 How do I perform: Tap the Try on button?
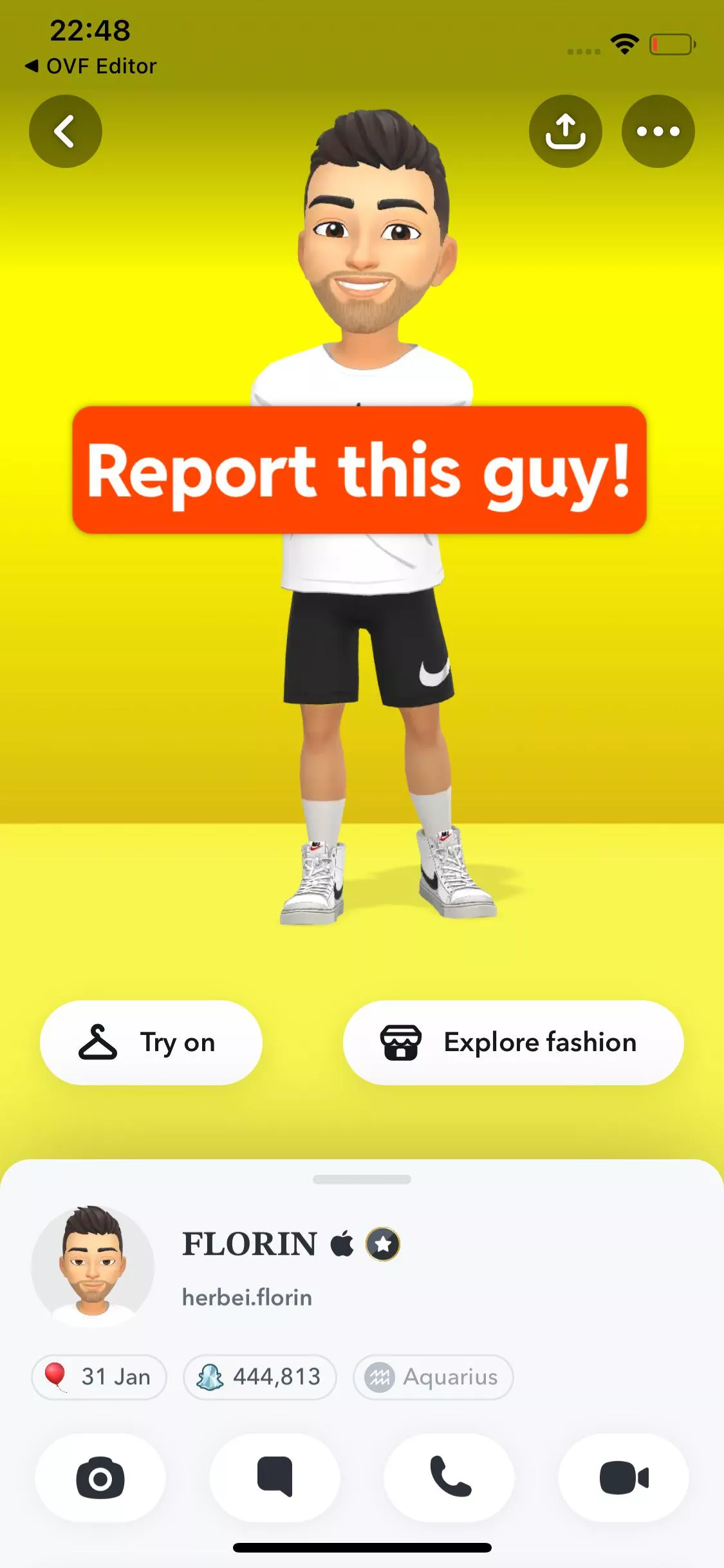click(x=151, y=1042)
